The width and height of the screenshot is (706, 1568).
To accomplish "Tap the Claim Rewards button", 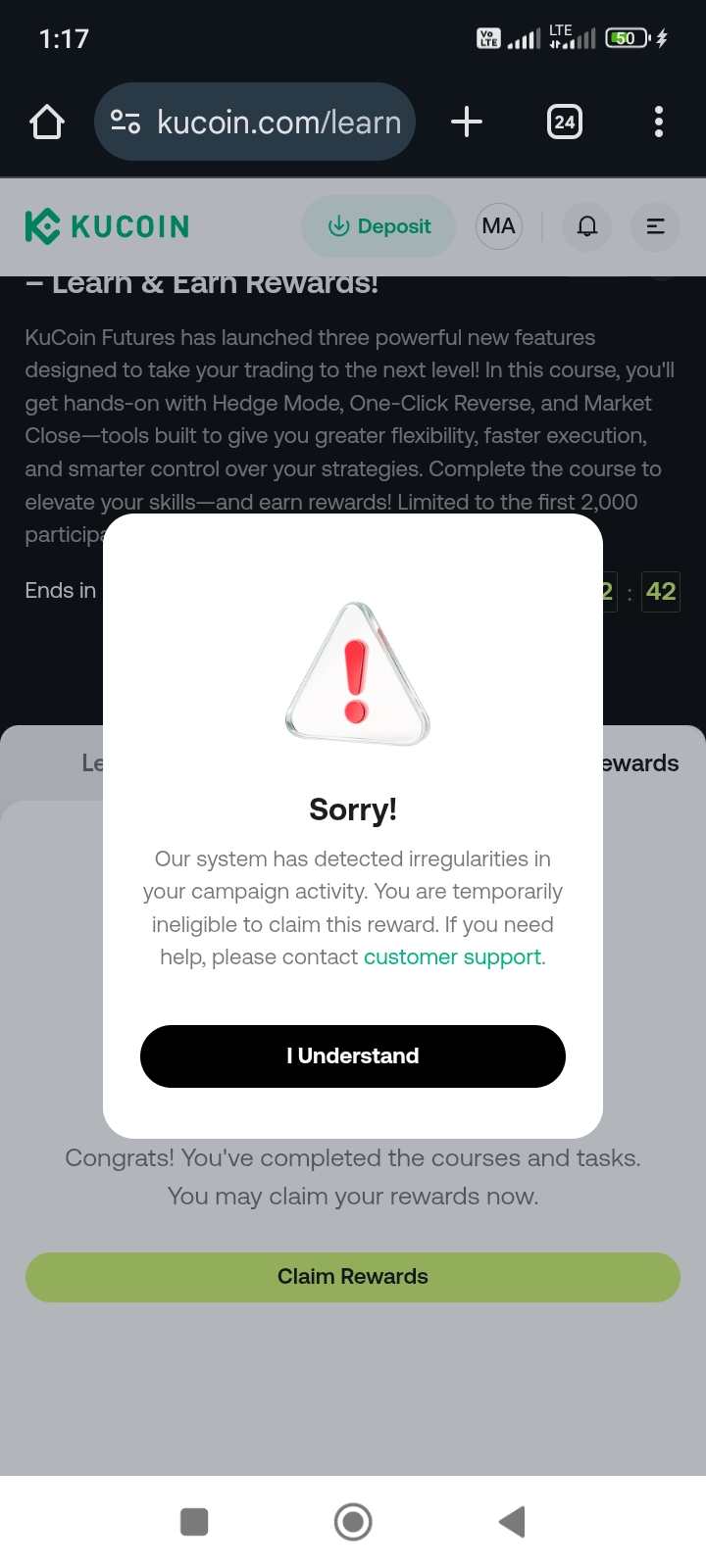I will click(353, 1277).
